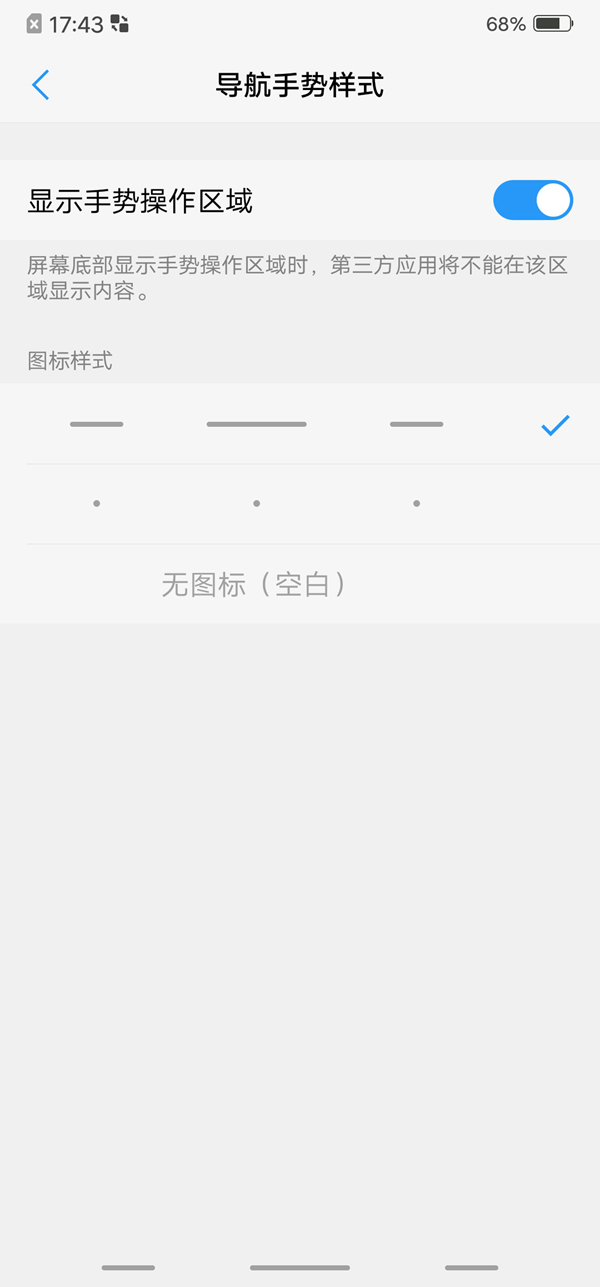
Task: Go back from 导航手势样式 page
Action: click(x=40, y=85)
